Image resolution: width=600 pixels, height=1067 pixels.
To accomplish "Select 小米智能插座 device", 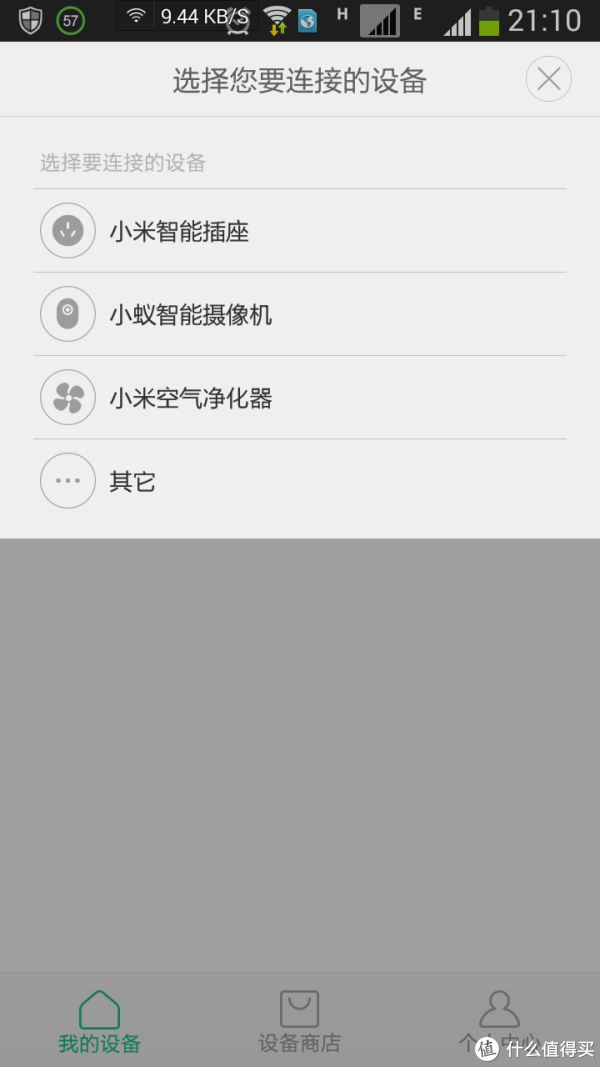I will click(300, 231).
